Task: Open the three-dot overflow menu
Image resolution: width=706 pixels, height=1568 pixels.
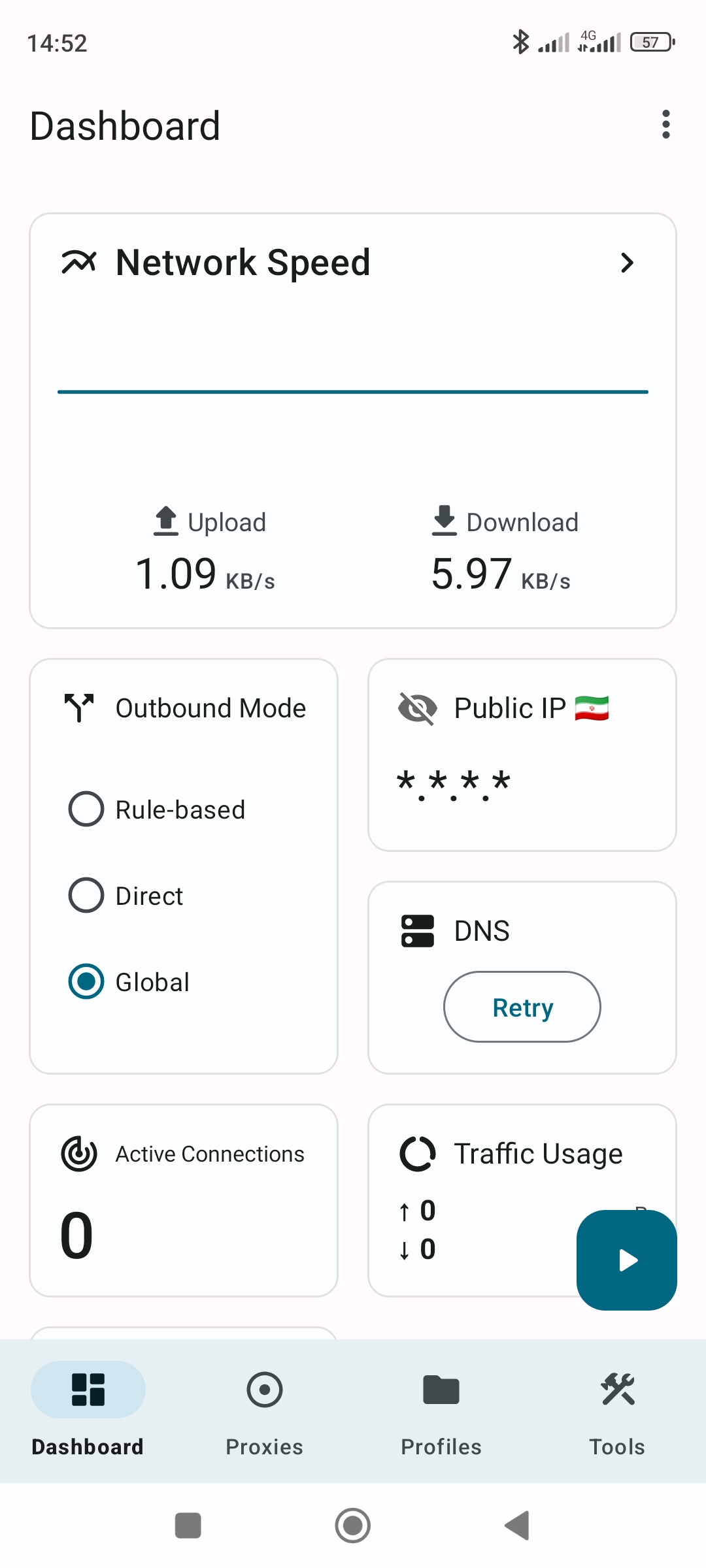Action: click(x=665, y=124)
